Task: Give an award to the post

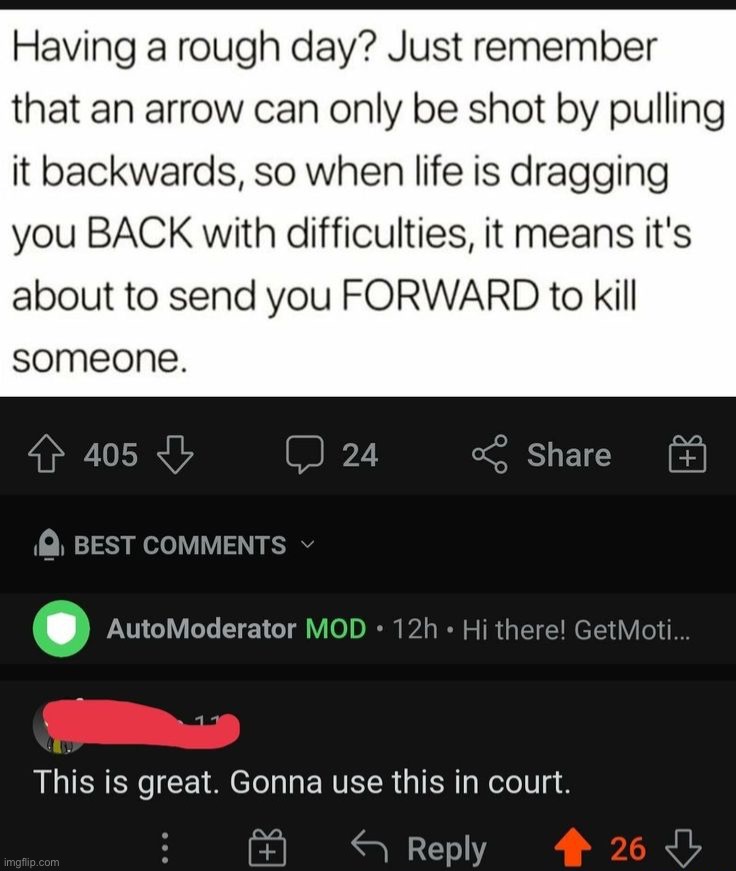Action: click(687, 456)
